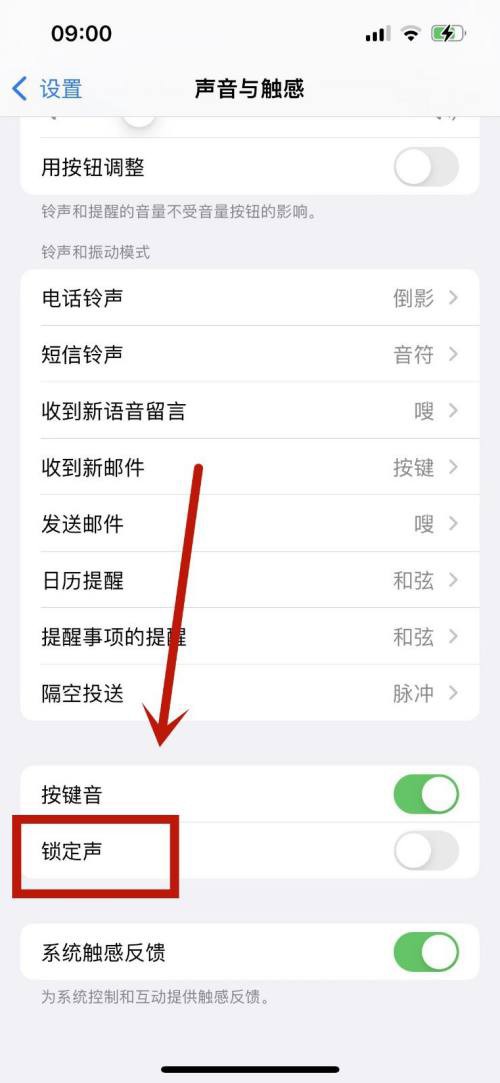Open 发送邮件 sound options
This screenshot has width=500, height=1083.
250,524
